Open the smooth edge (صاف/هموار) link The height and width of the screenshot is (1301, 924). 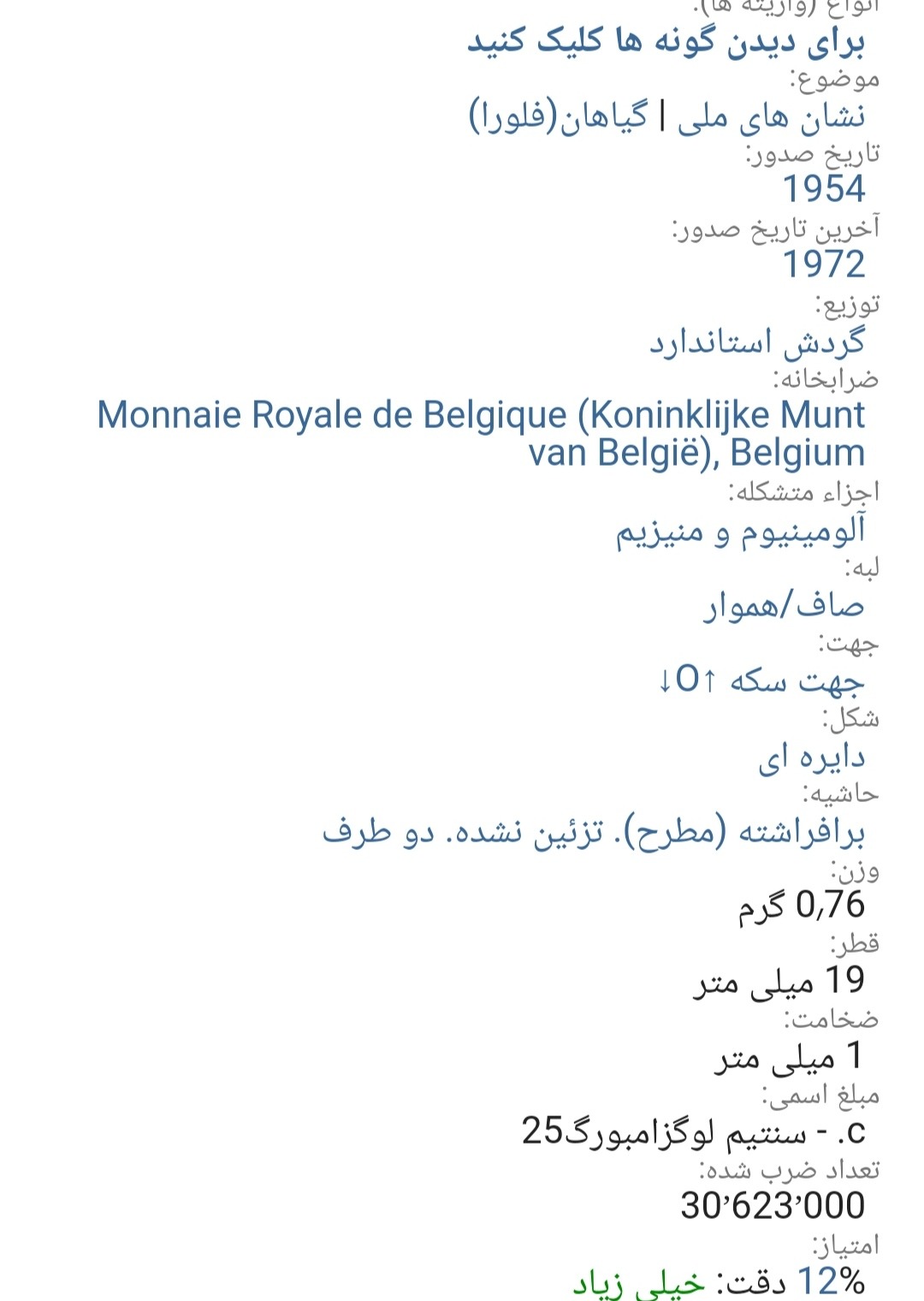(x=783, y=606)
